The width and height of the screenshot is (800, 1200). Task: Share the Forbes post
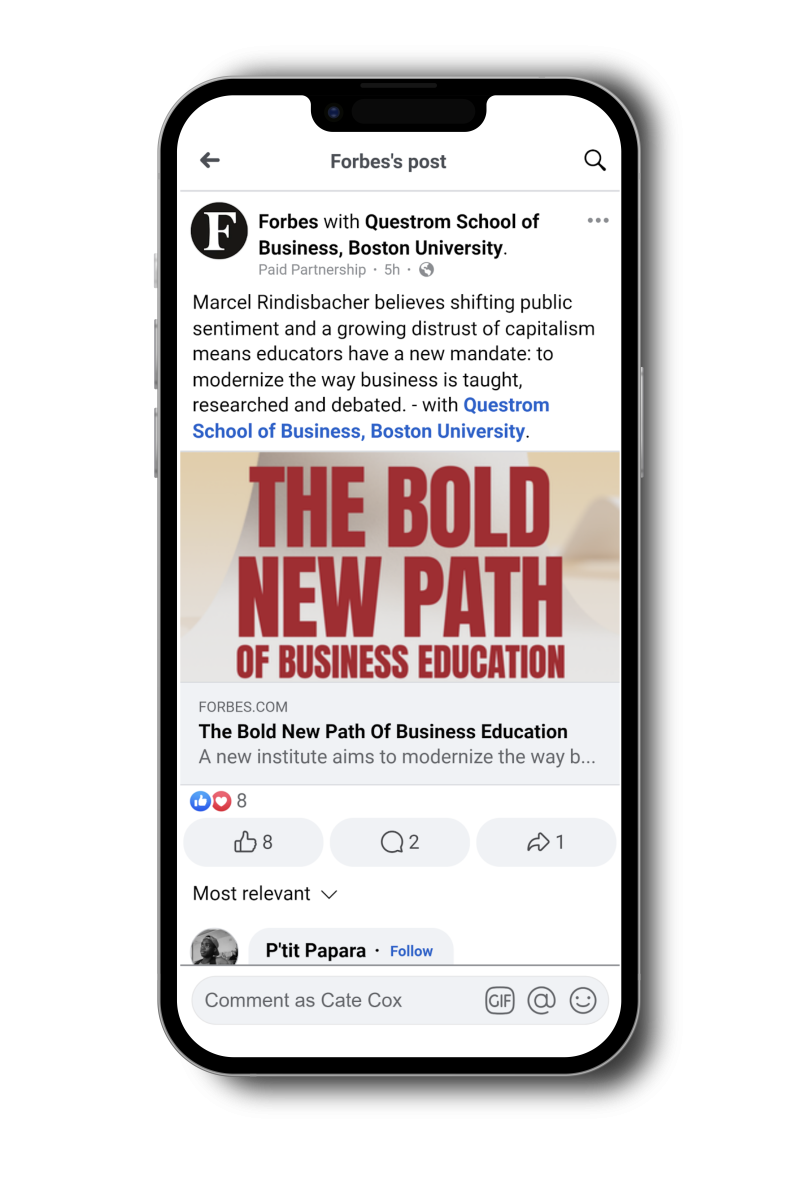click(545, 842)
